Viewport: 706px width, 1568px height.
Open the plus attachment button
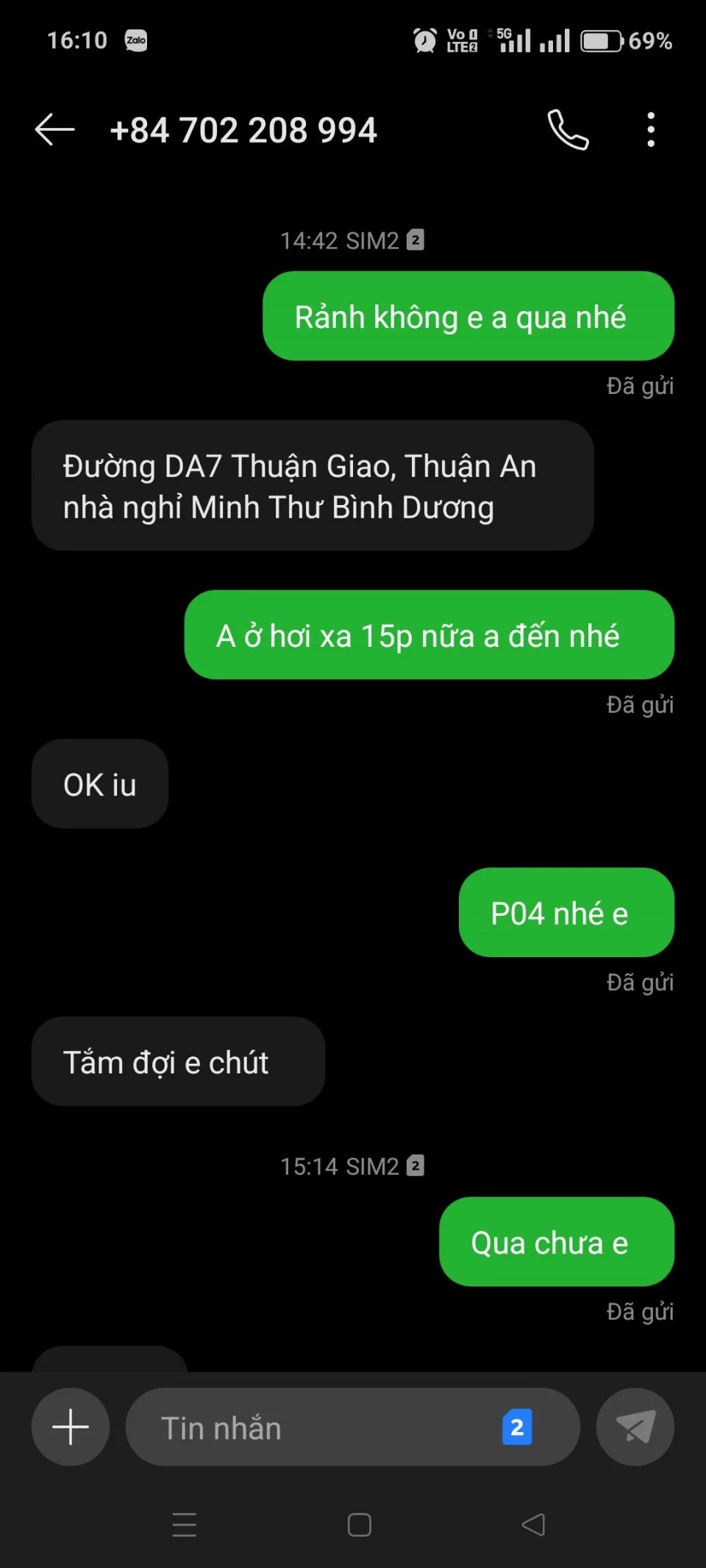[x=71, y=1427]
